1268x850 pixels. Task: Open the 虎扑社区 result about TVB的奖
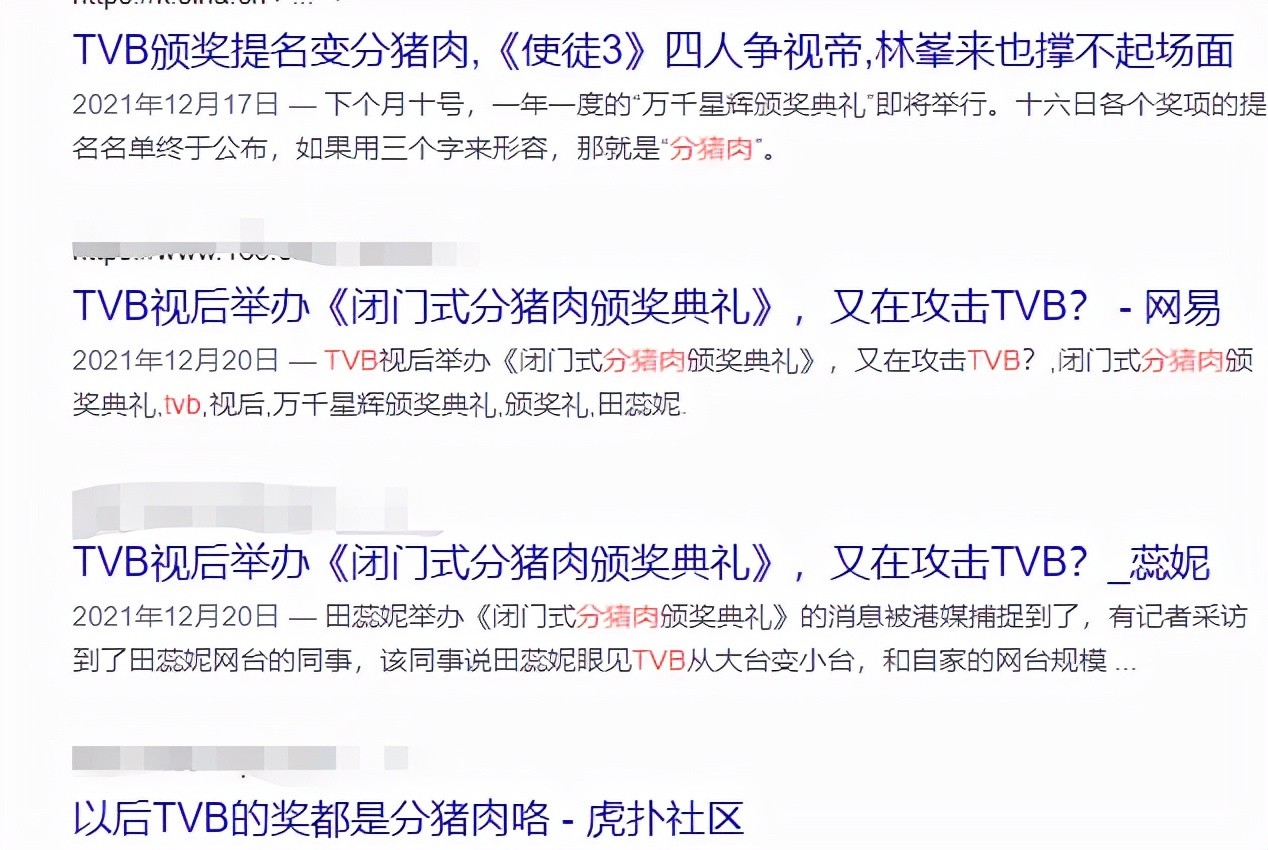click(x=408, y=818)
